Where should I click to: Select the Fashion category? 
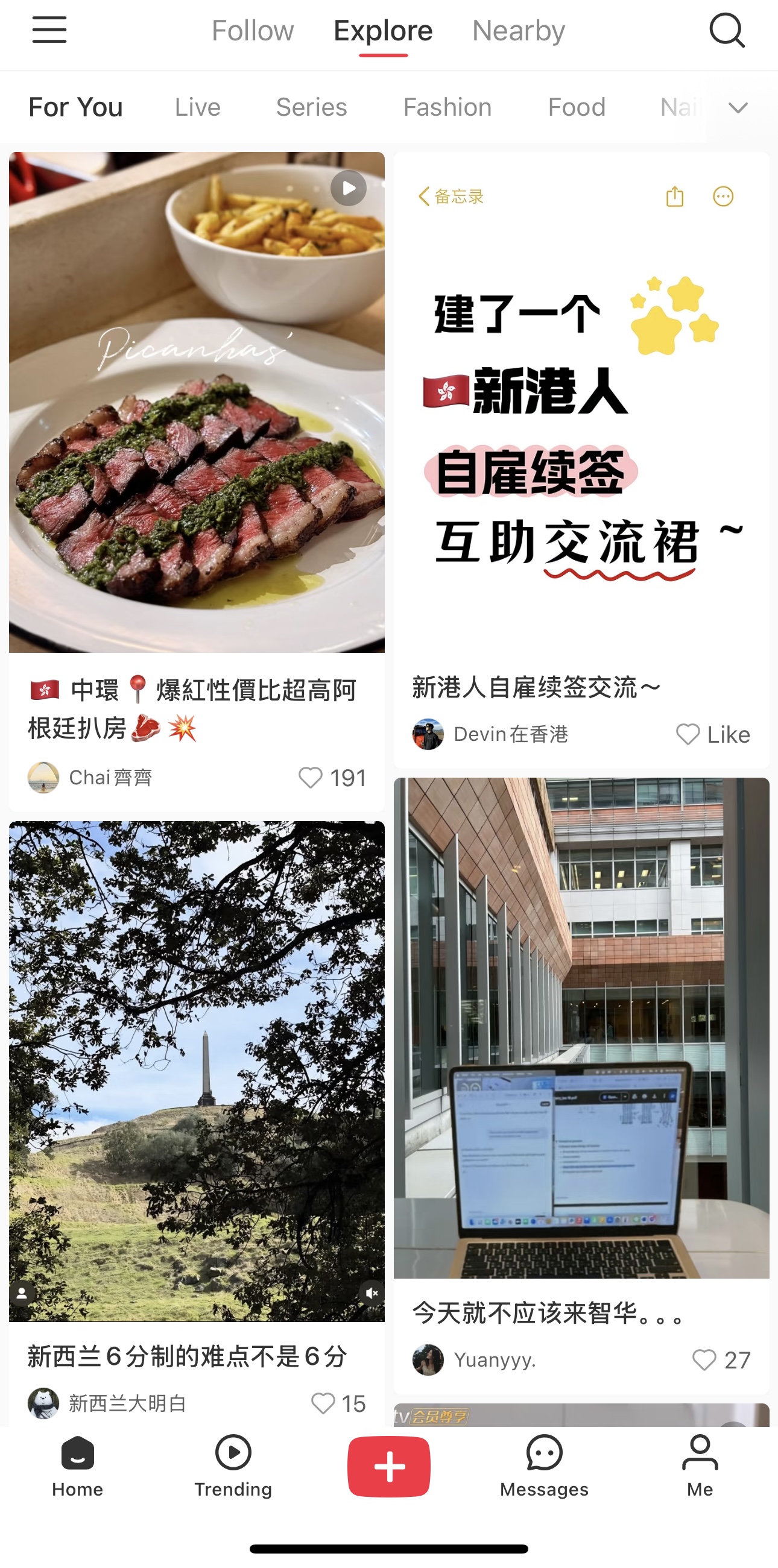pos(447,107)
